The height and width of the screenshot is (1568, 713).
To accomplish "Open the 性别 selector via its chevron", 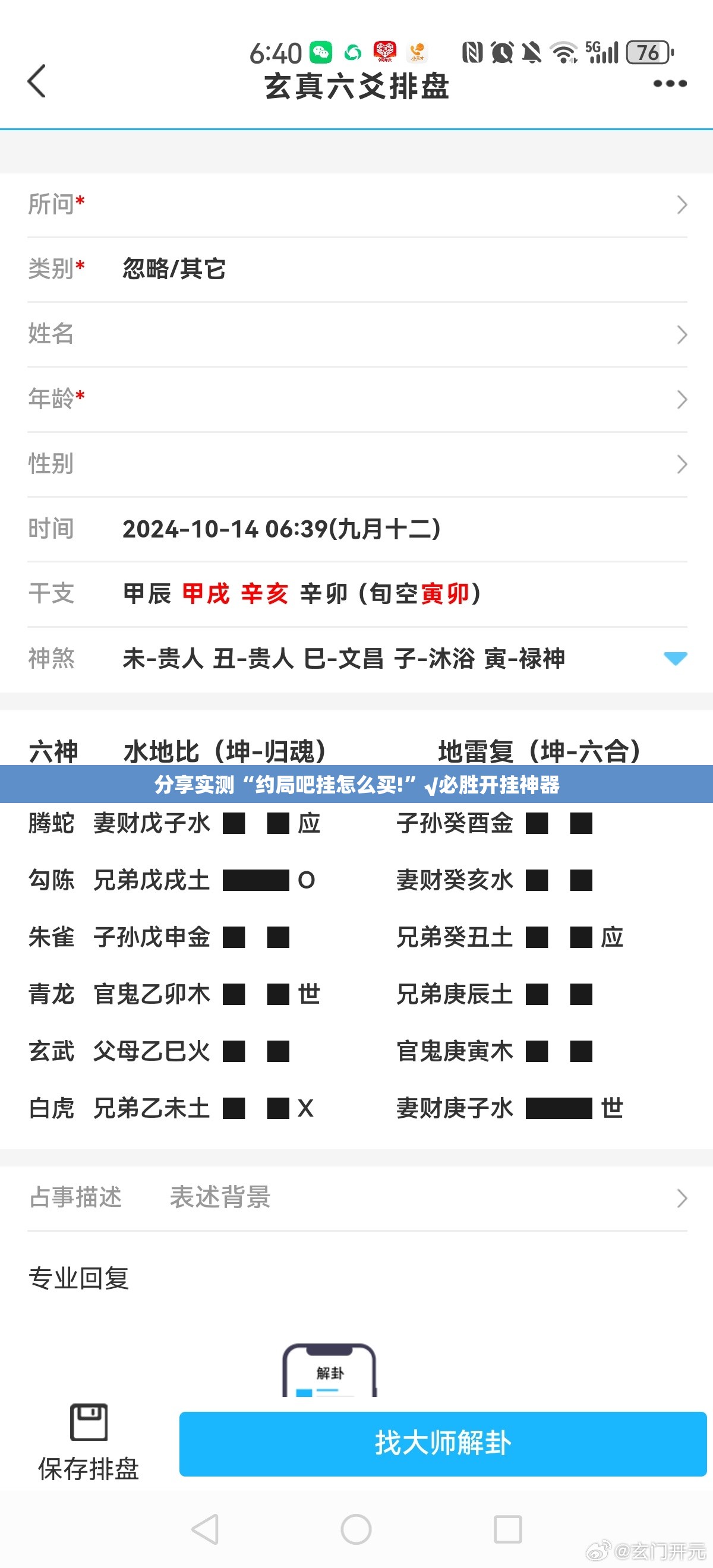I will [683, 464].
